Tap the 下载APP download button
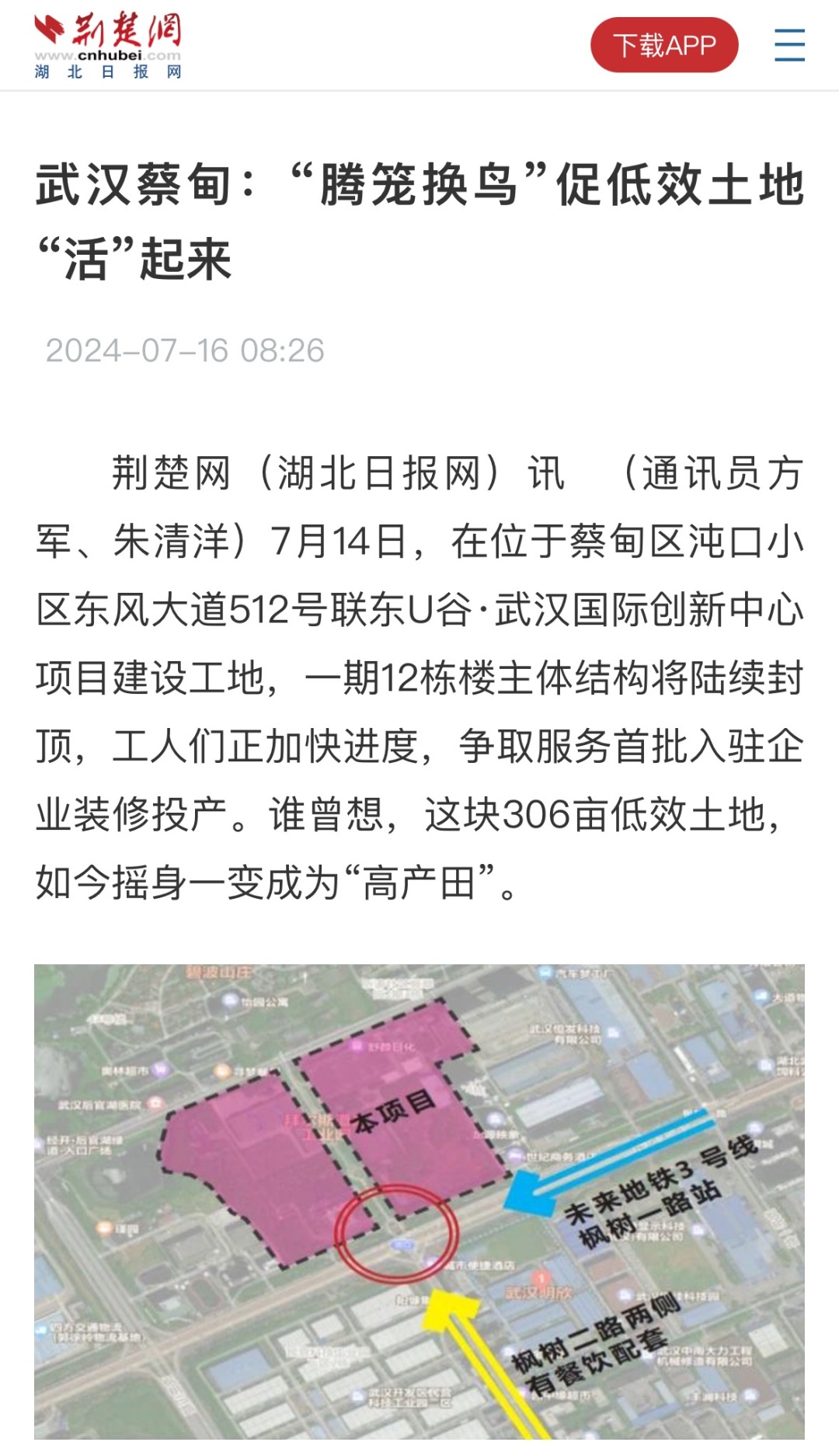839x1456 pixels. (x=664, y=45)
